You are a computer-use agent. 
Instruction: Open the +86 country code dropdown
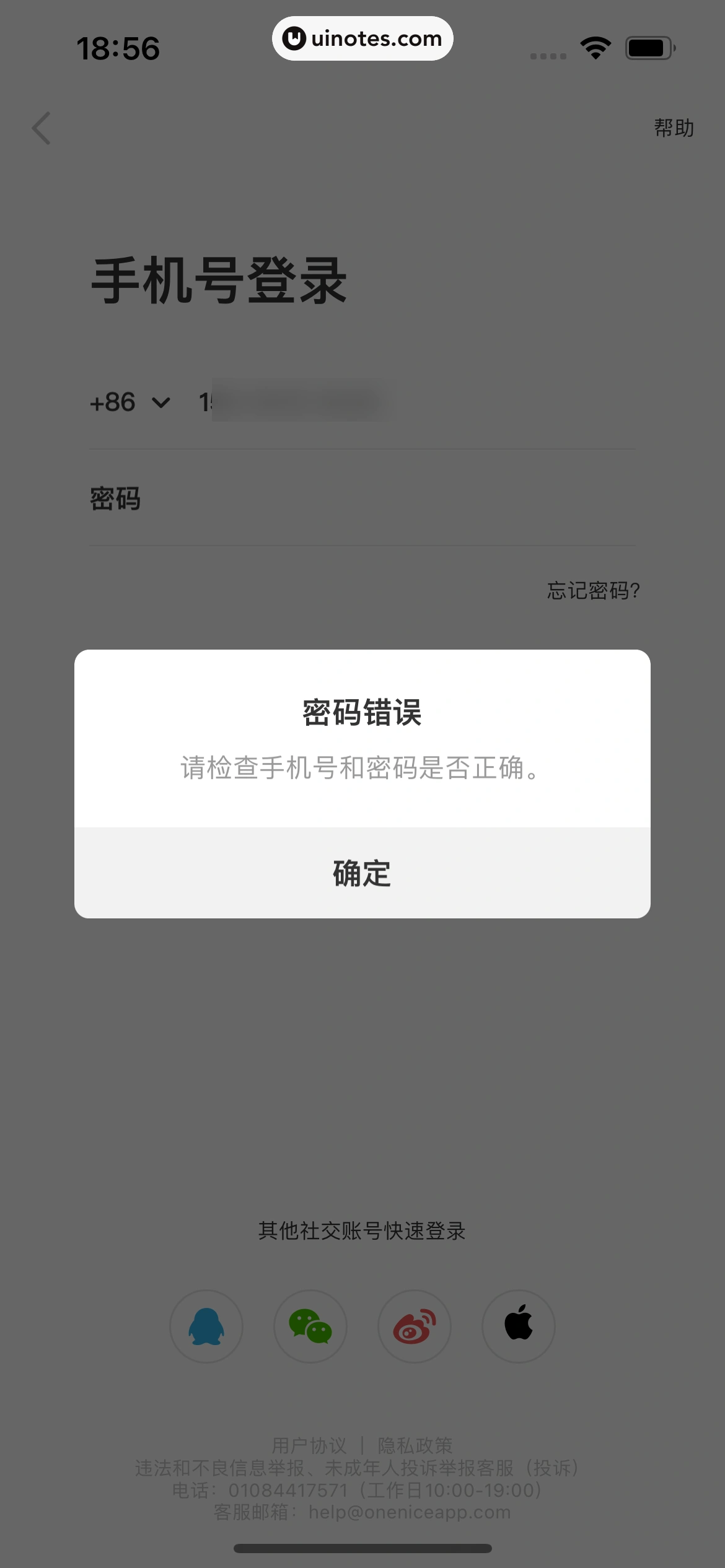[113, 403]
